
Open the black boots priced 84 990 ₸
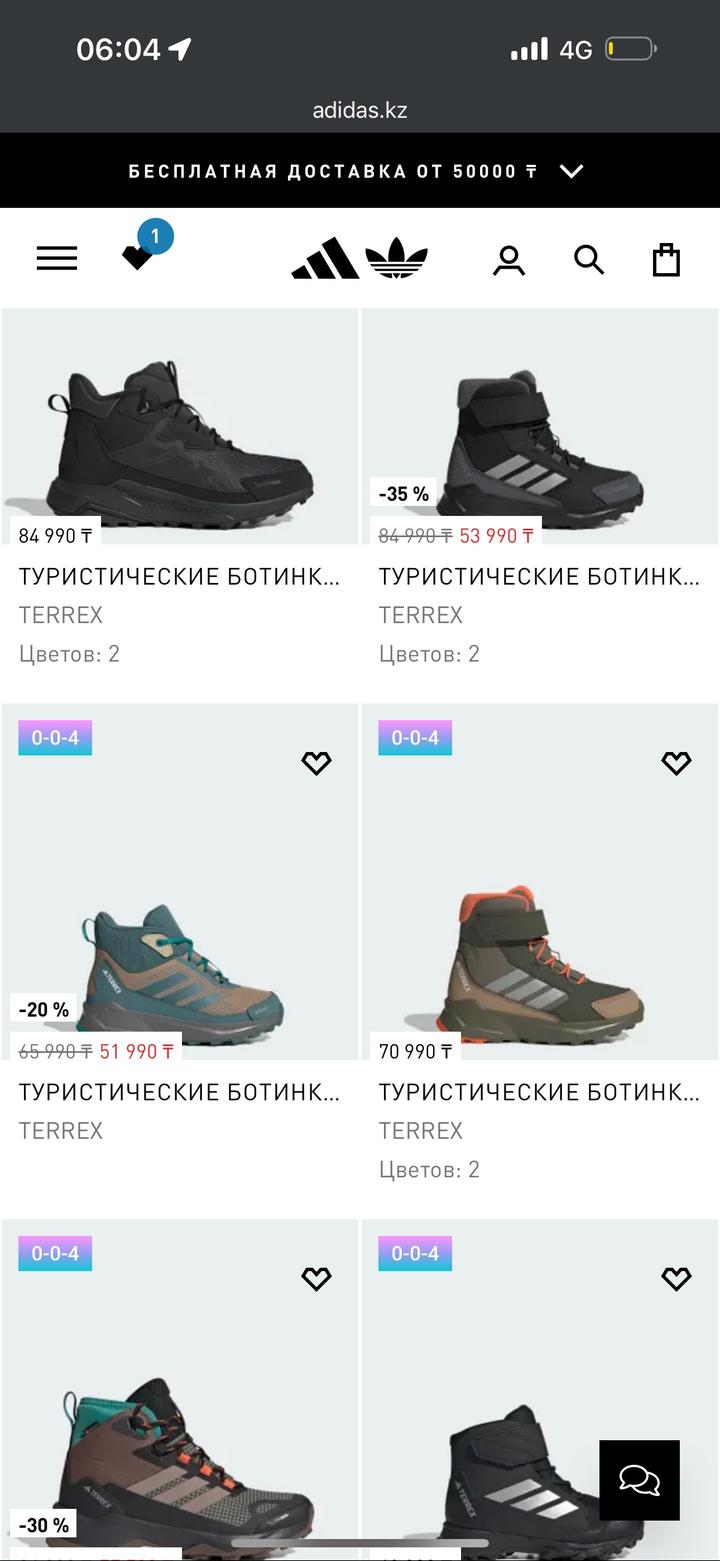pos(180,440)
